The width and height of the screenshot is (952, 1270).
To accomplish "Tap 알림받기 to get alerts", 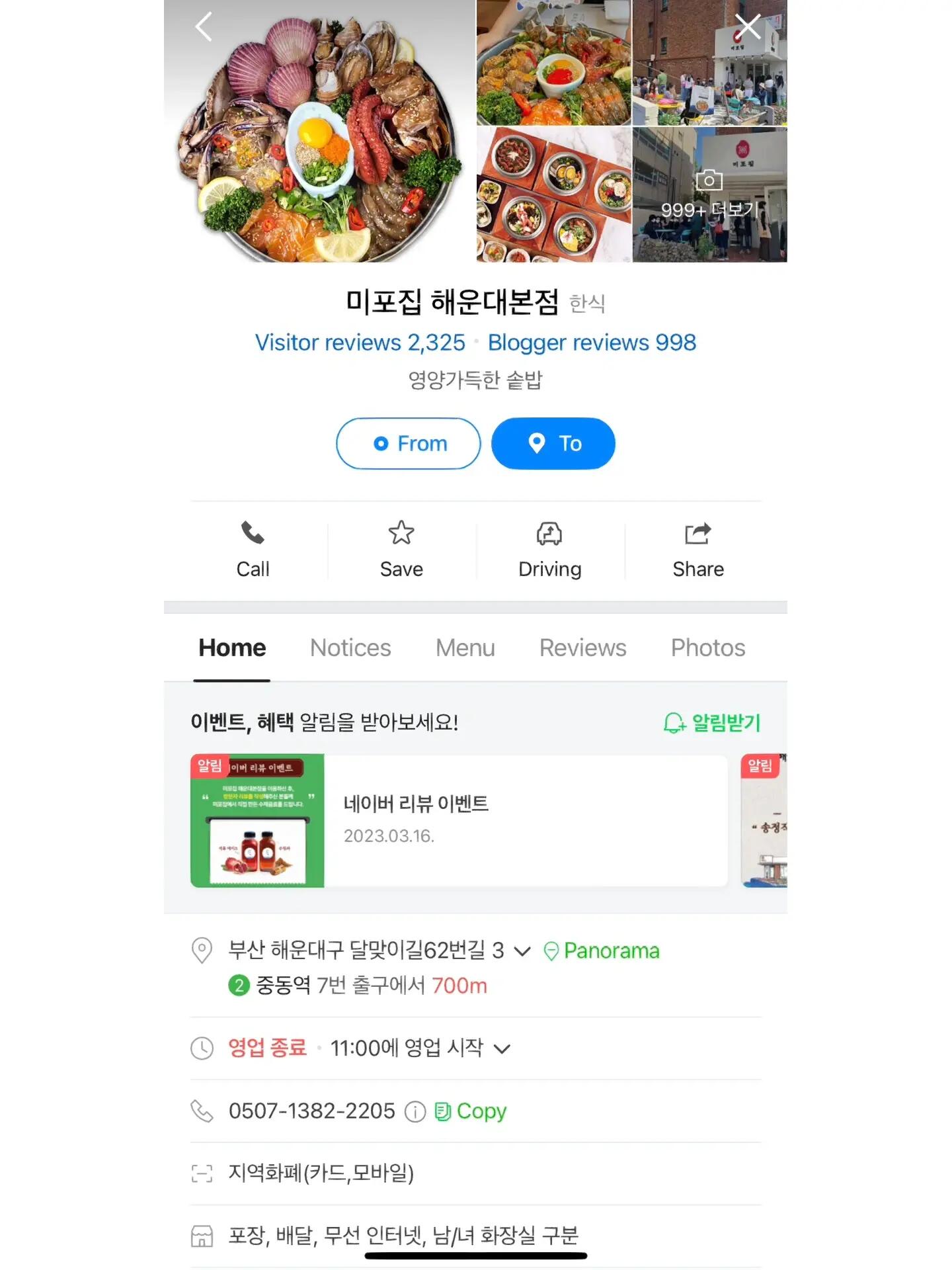I will pos(712,722).
